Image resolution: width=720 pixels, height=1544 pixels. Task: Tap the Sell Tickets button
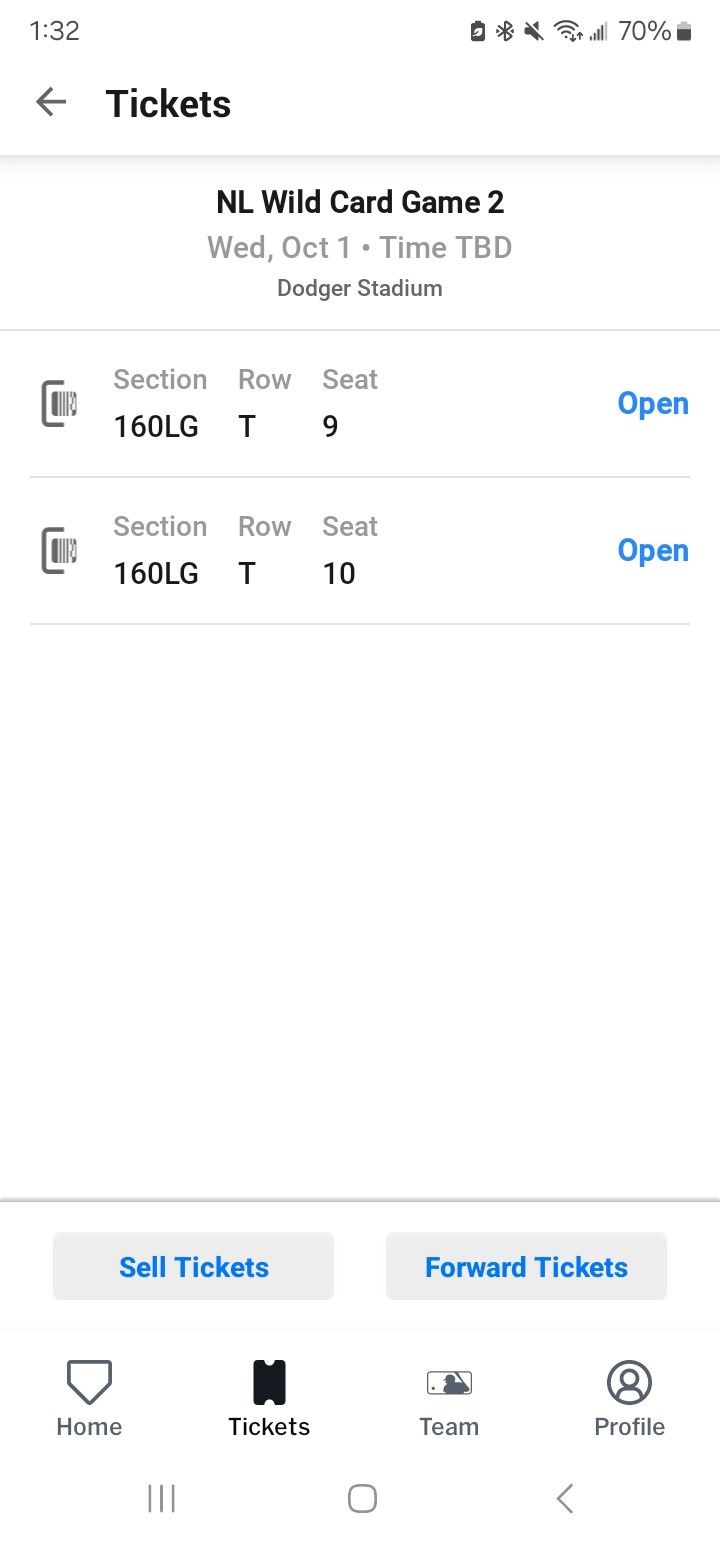193,1266
